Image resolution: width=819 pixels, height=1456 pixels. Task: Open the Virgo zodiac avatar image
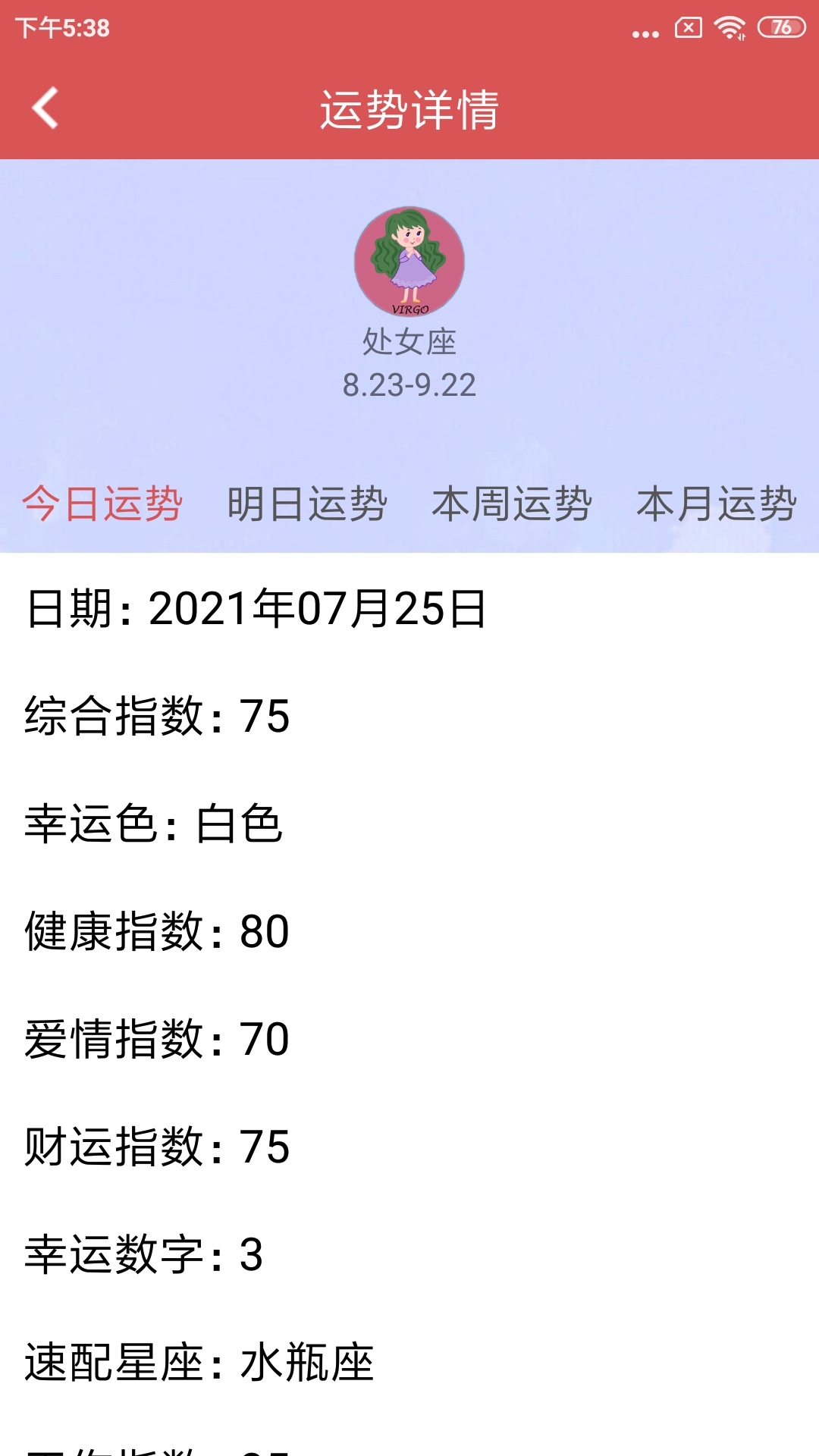coord(409,262)
